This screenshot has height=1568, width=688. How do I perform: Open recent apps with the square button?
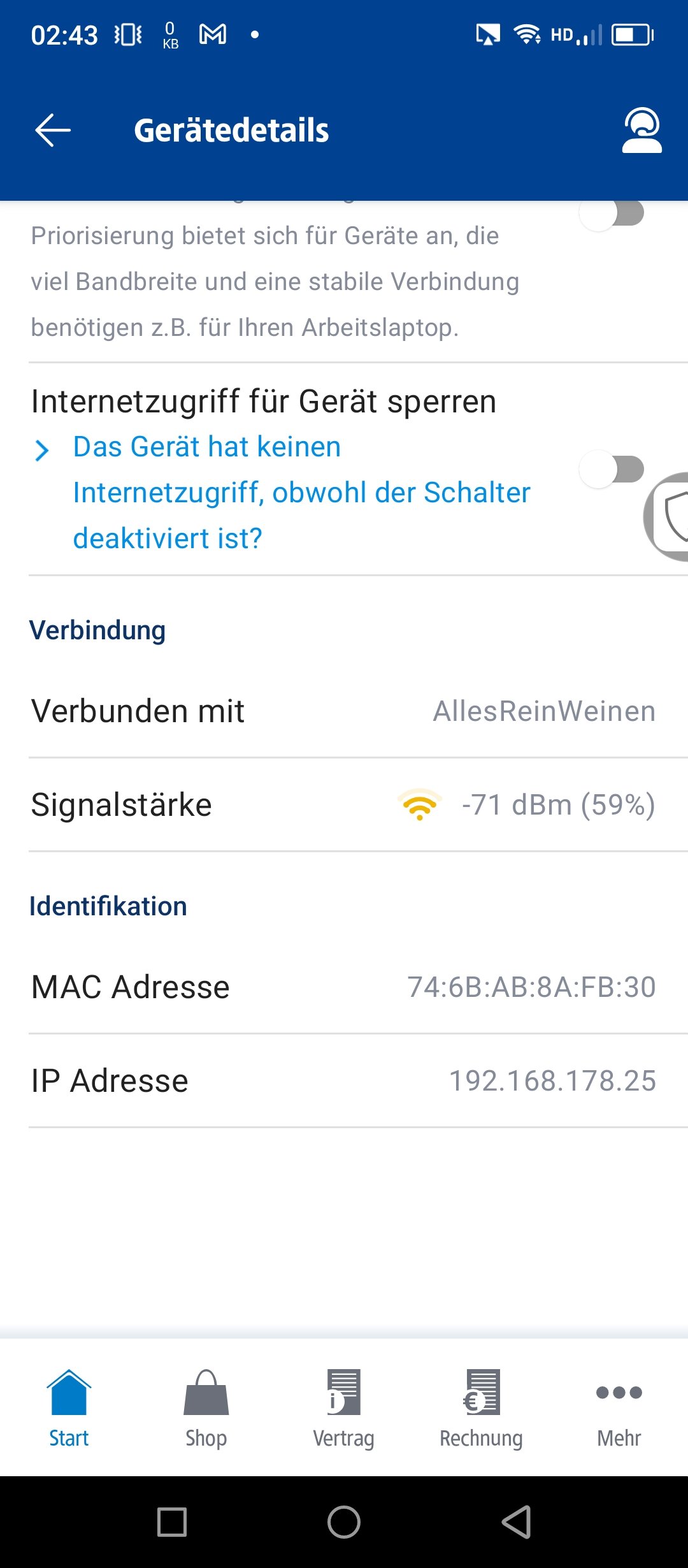172,1522
